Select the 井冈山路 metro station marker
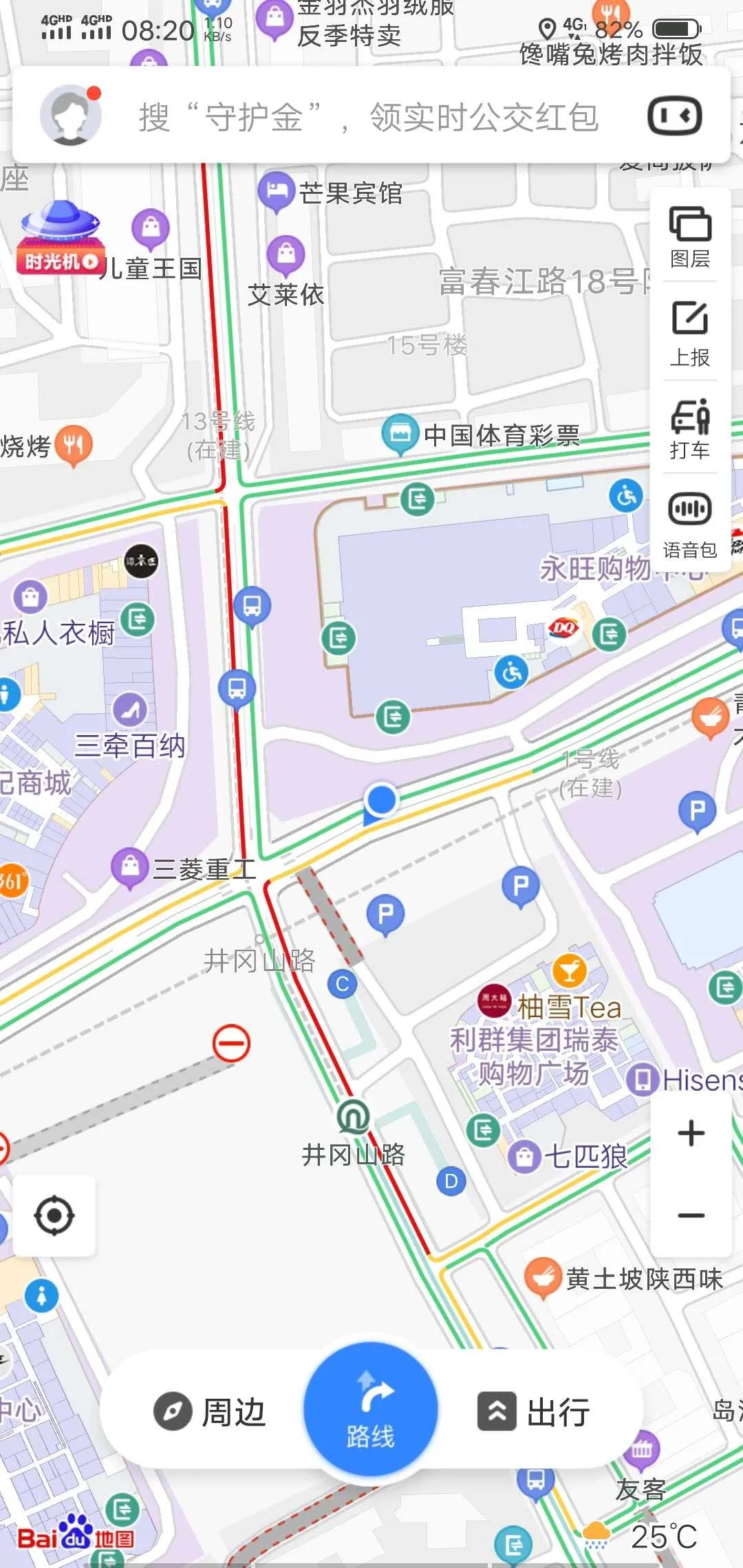 tap(353, 1118)
